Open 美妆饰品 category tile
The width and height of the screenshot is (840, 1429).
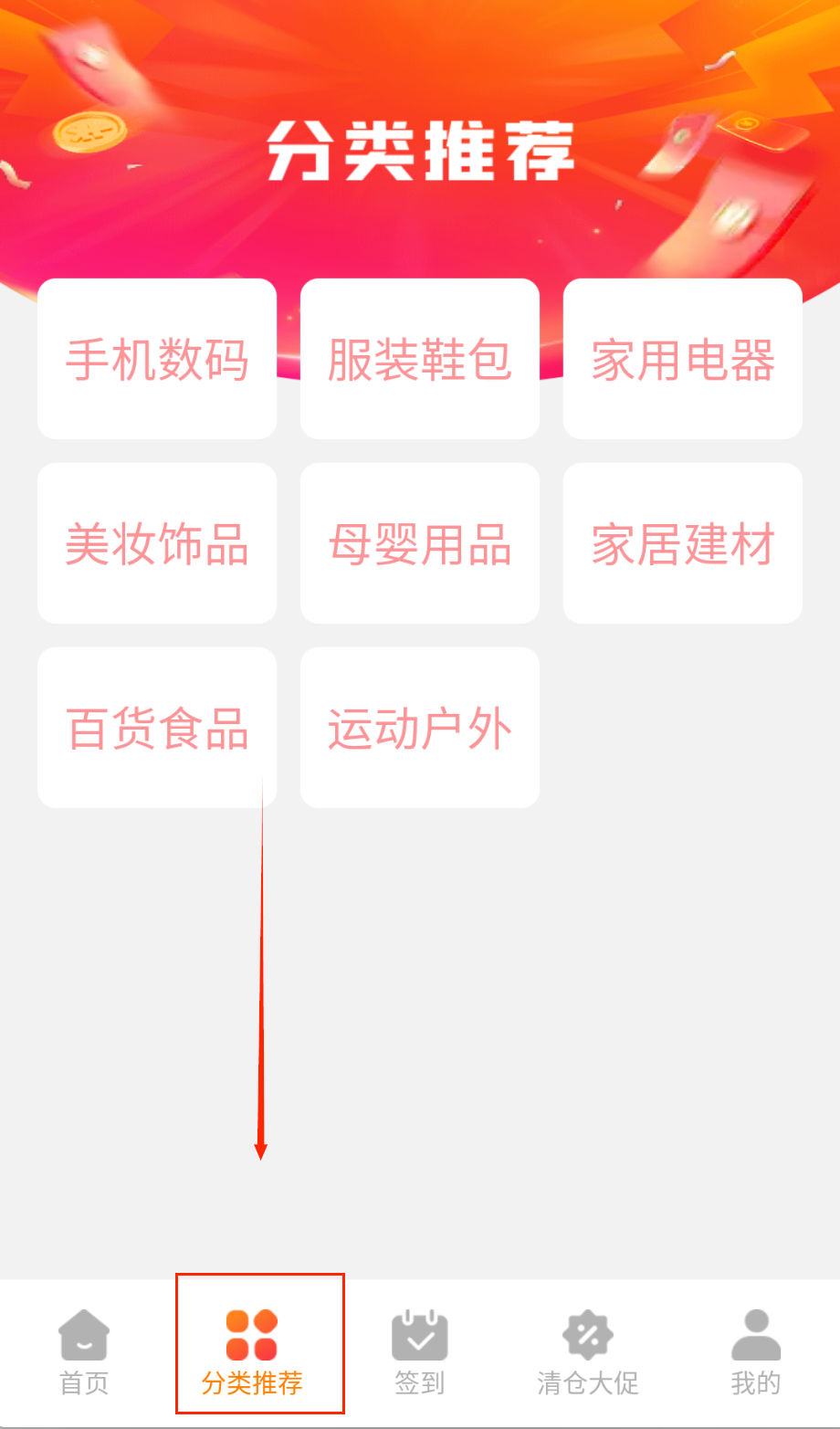(157, 543)
